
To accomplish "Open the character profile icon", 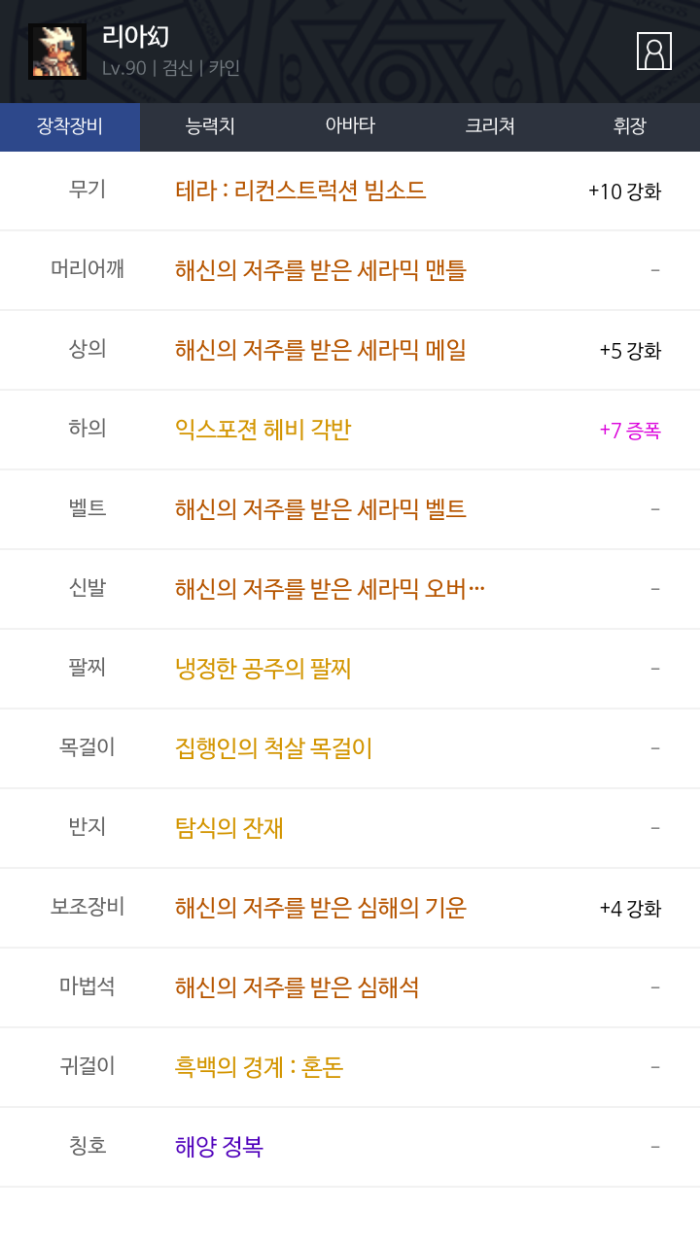I will click(x=654, y=51).
